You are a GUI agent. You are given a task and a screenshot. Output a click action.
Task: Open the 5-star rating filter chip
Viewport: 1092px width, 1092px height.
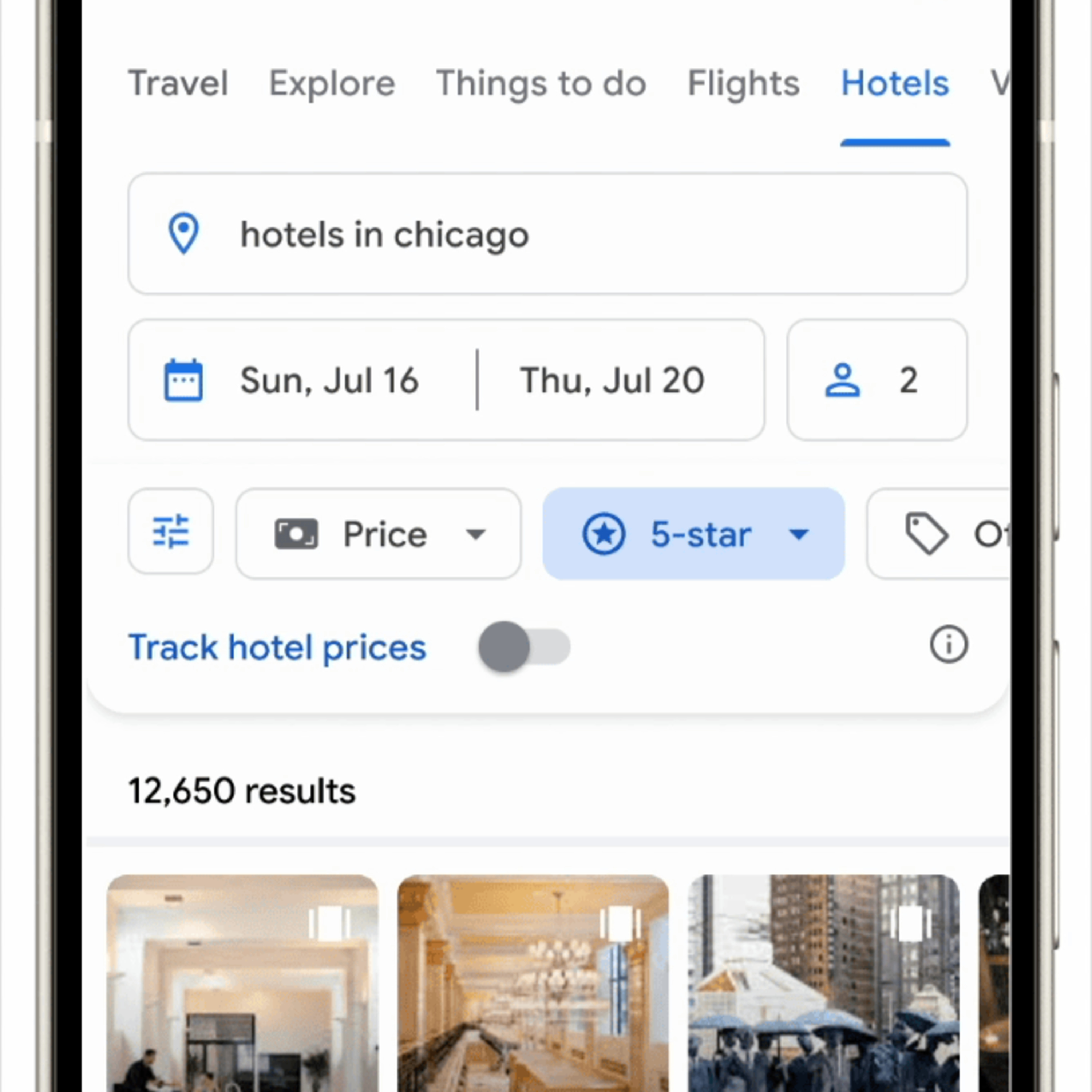click(x=693, y=534)
